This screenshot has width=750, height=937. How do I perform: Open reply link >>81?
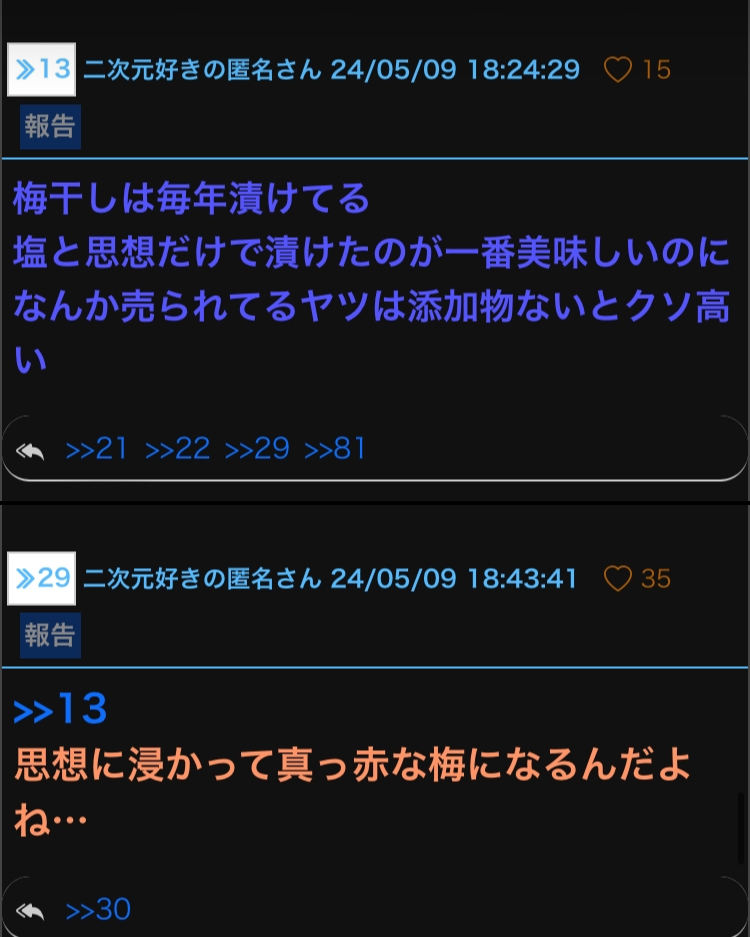click(x=335, y=449)
